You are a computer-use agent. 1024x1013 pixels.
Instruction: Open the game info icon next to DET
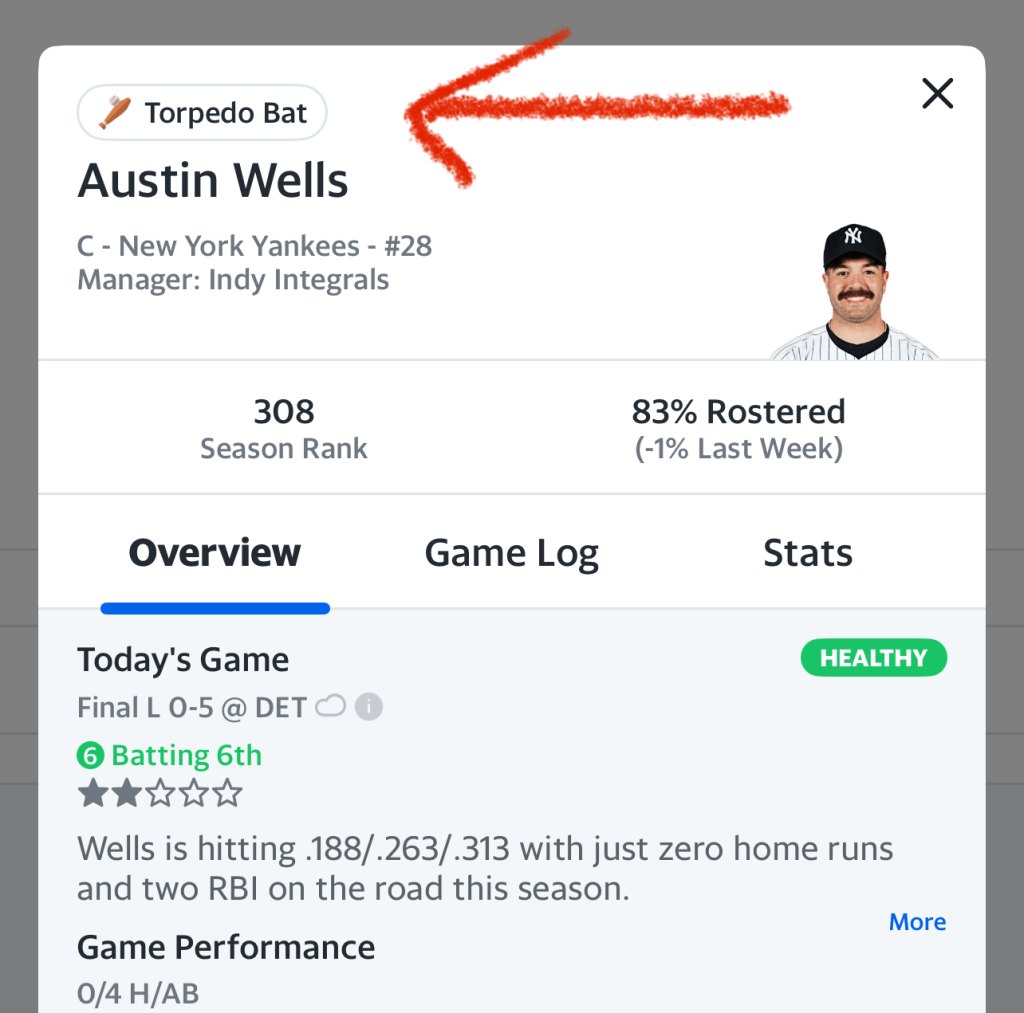(369, 708)
